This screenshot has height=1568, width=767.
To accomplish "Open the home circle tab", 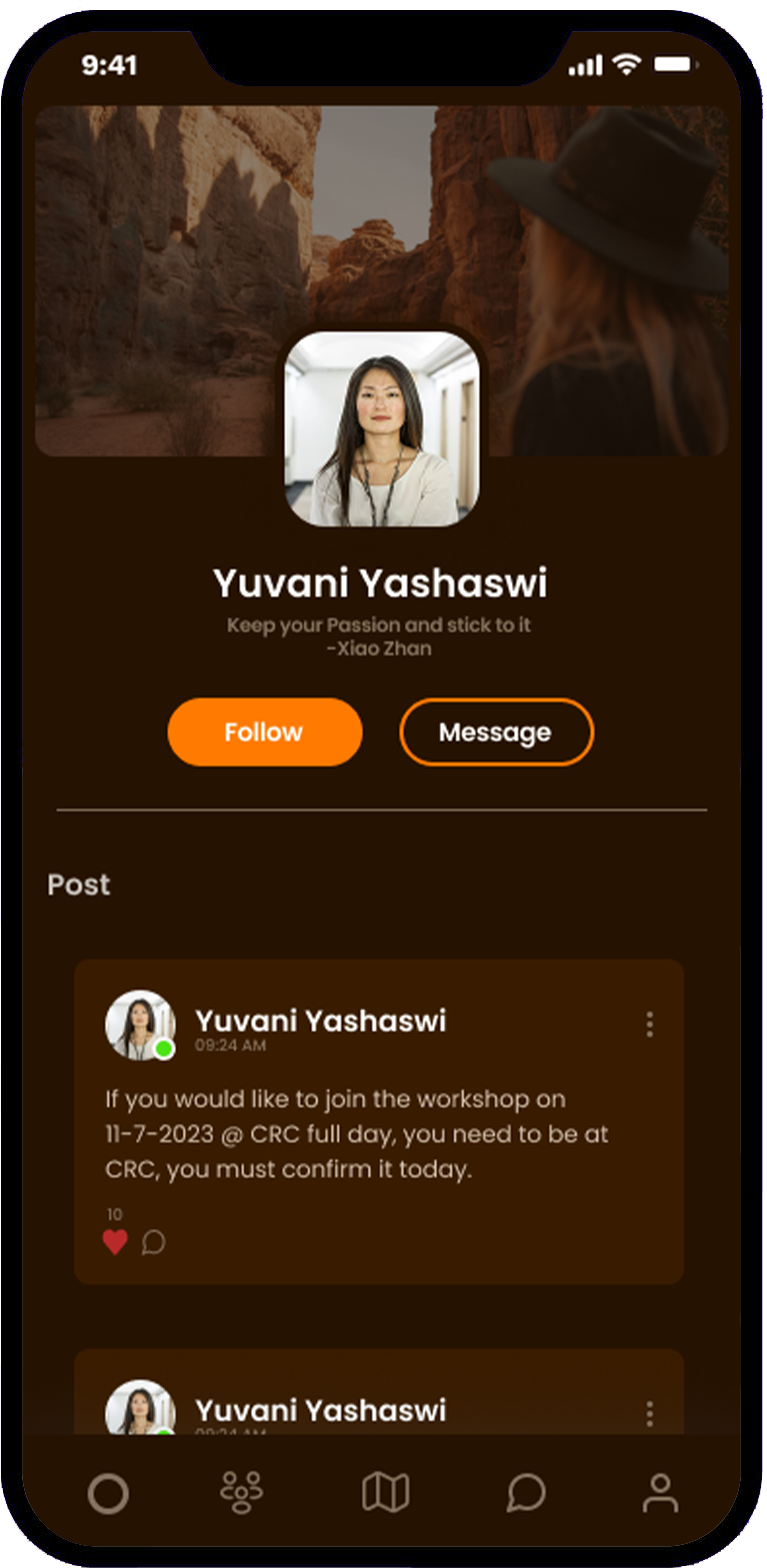I will pyautogui.click(x=108, y=1494).
